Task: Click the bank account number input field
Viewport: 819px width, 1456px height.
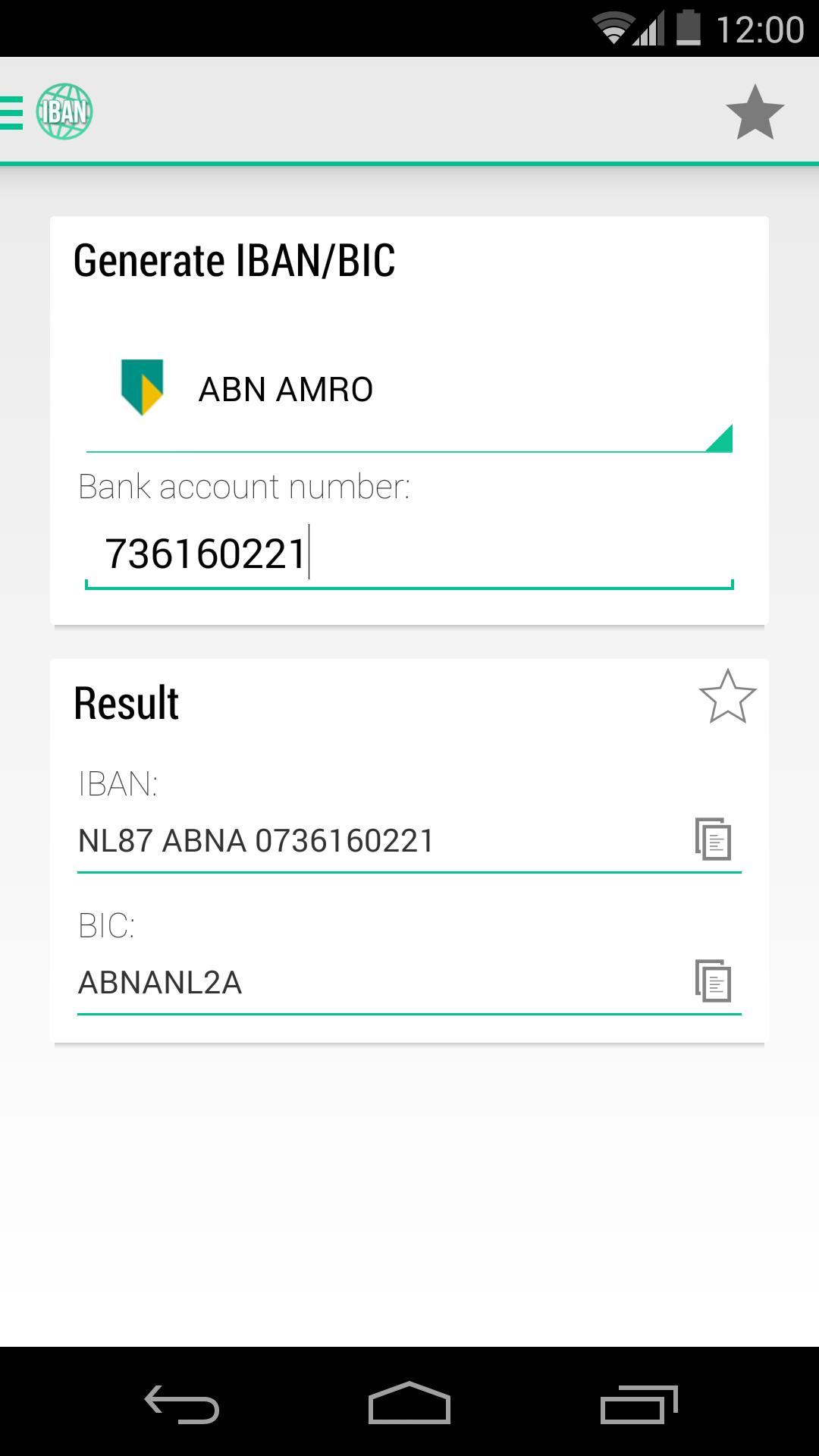Action: click(x=409, y=553)
